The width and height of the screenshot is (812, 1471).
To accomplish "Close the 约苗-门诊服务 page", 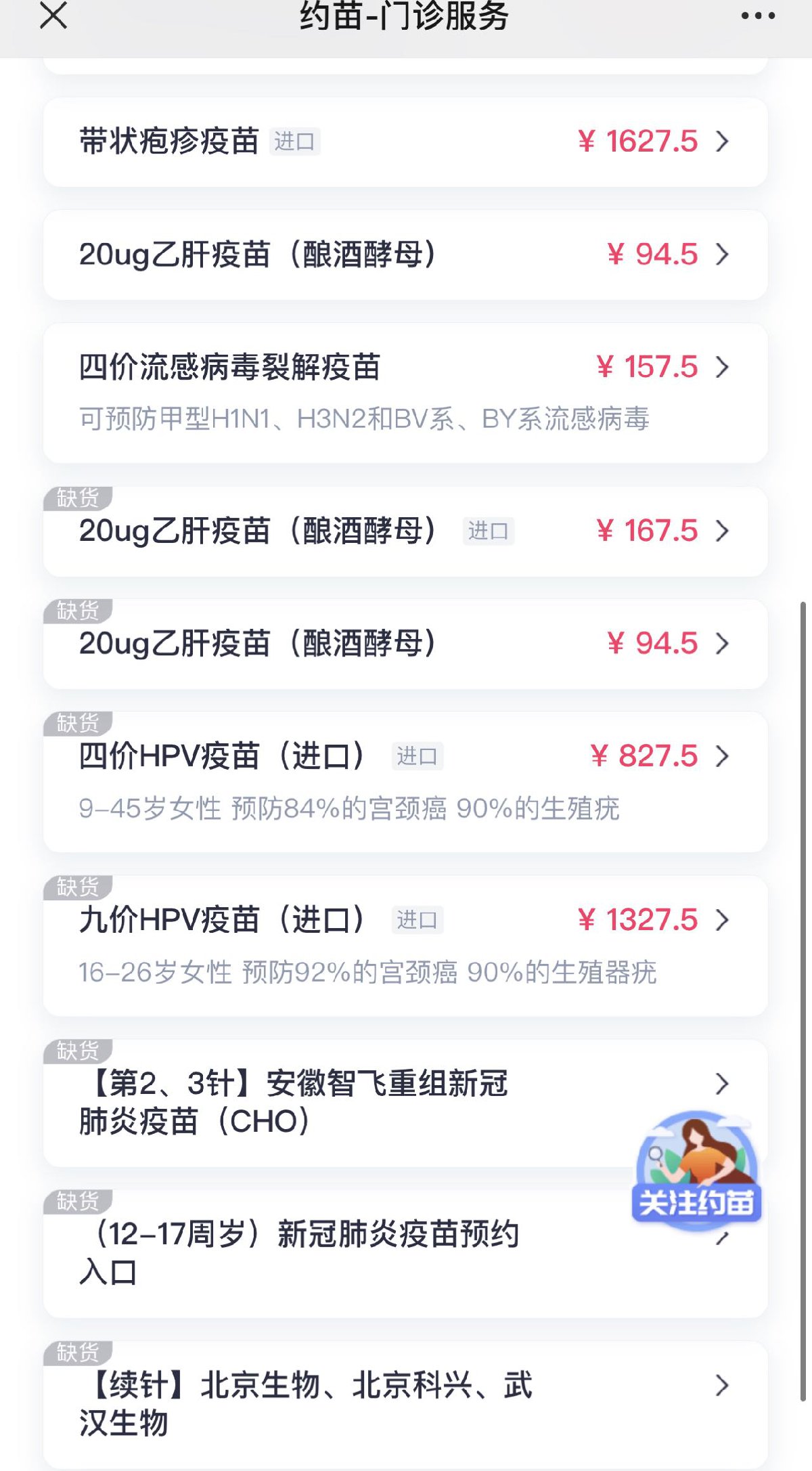I will [x=53, y=16].
